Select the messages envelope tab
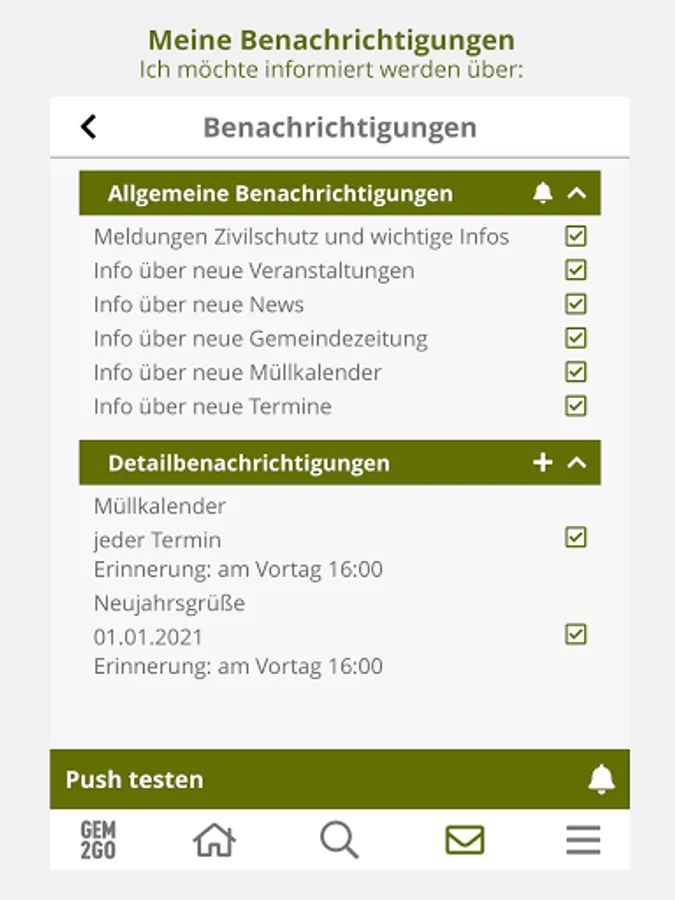Viewport: 675px width, 900px height. tap(464, 840)
